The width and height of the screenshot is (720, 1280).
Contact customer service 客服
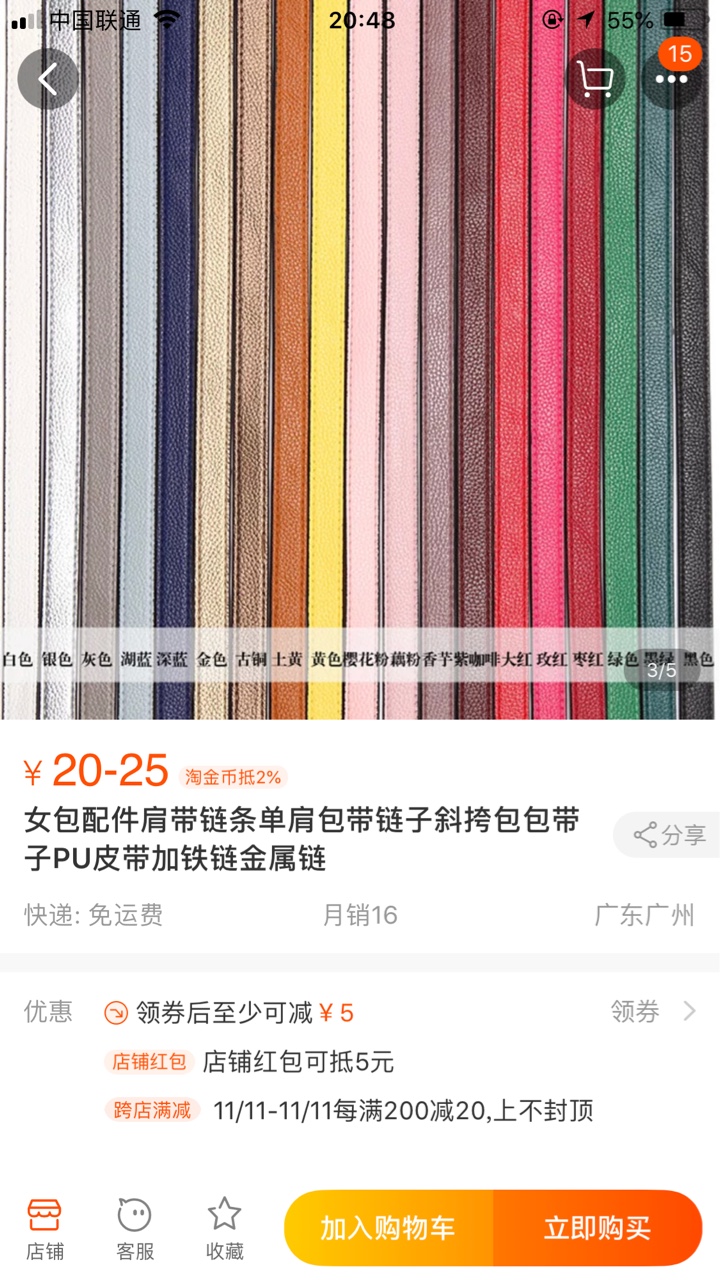point(135,1230)
